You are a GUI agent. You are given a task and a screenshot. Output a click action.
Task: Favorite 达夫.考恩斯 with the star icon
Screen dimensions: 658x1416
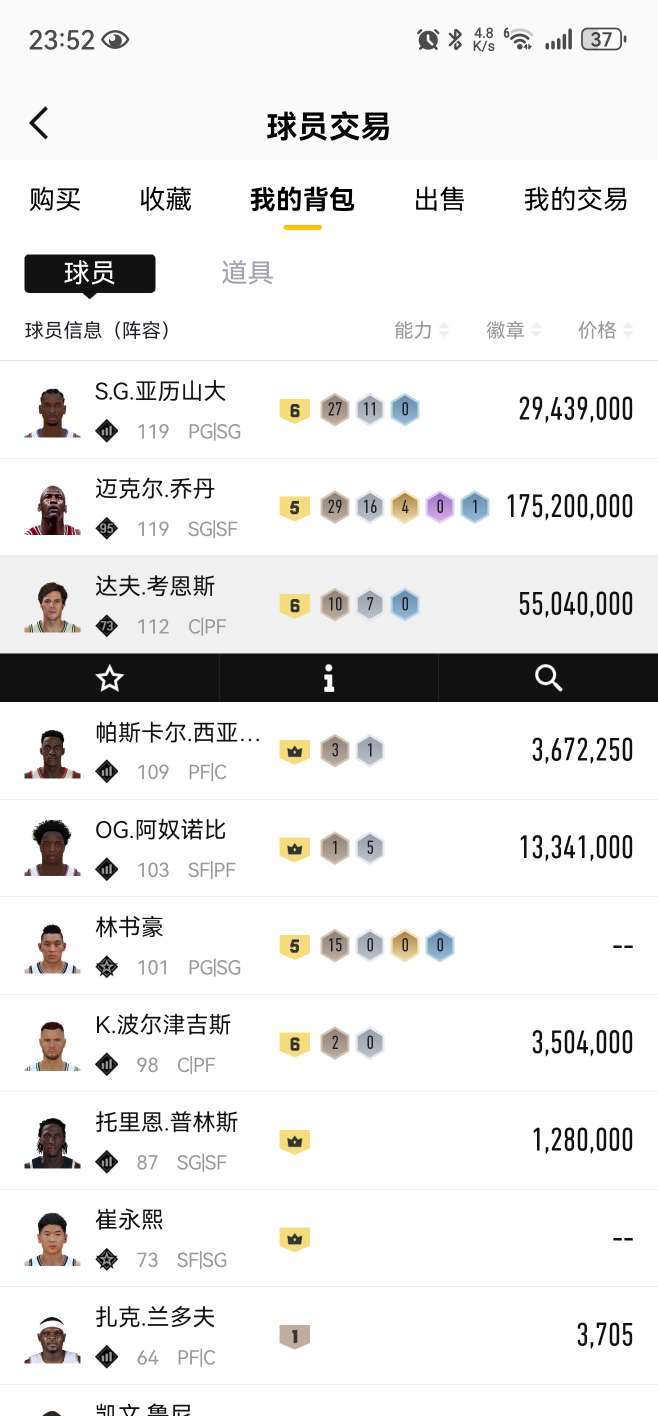coord(109,679)
